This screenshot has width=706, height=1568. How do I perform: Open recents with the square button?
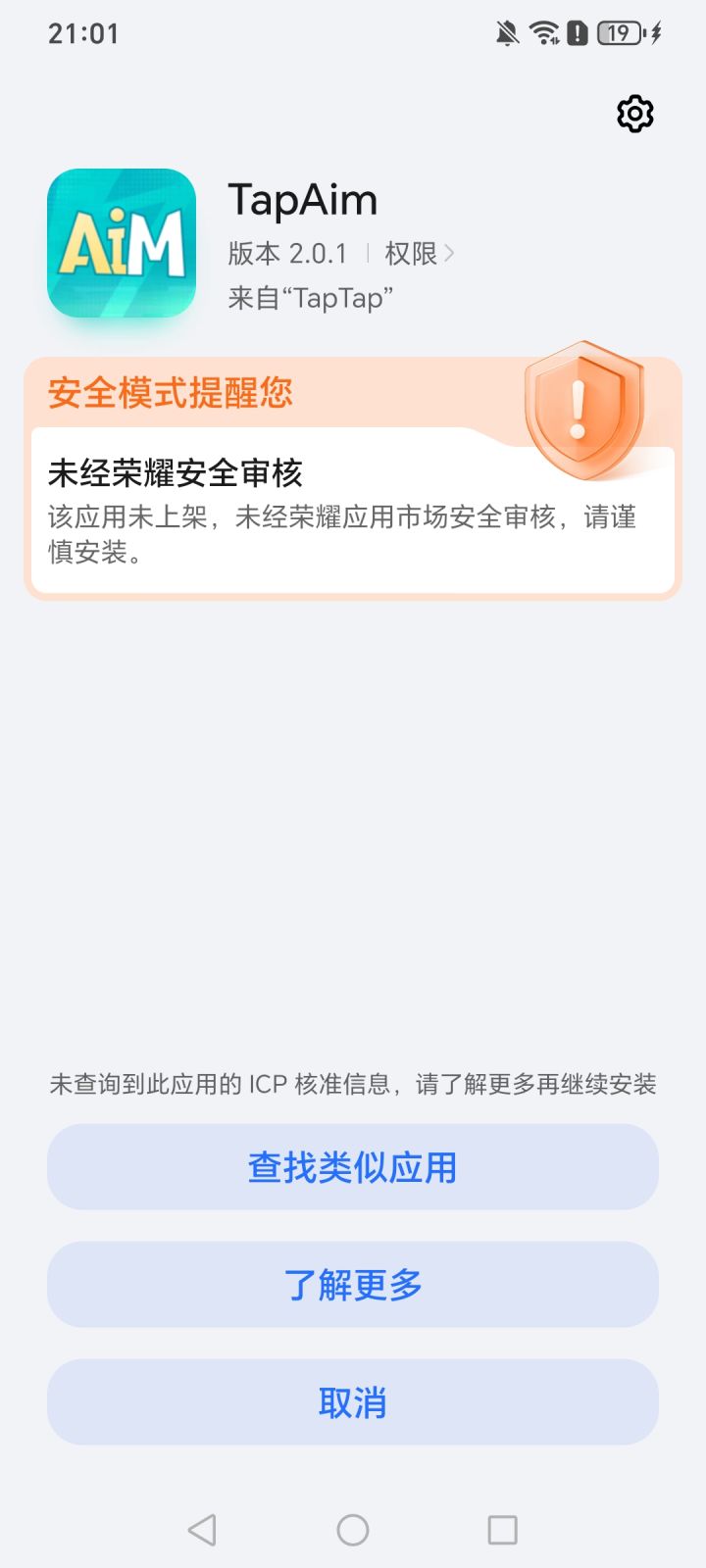coord(502,1528)
